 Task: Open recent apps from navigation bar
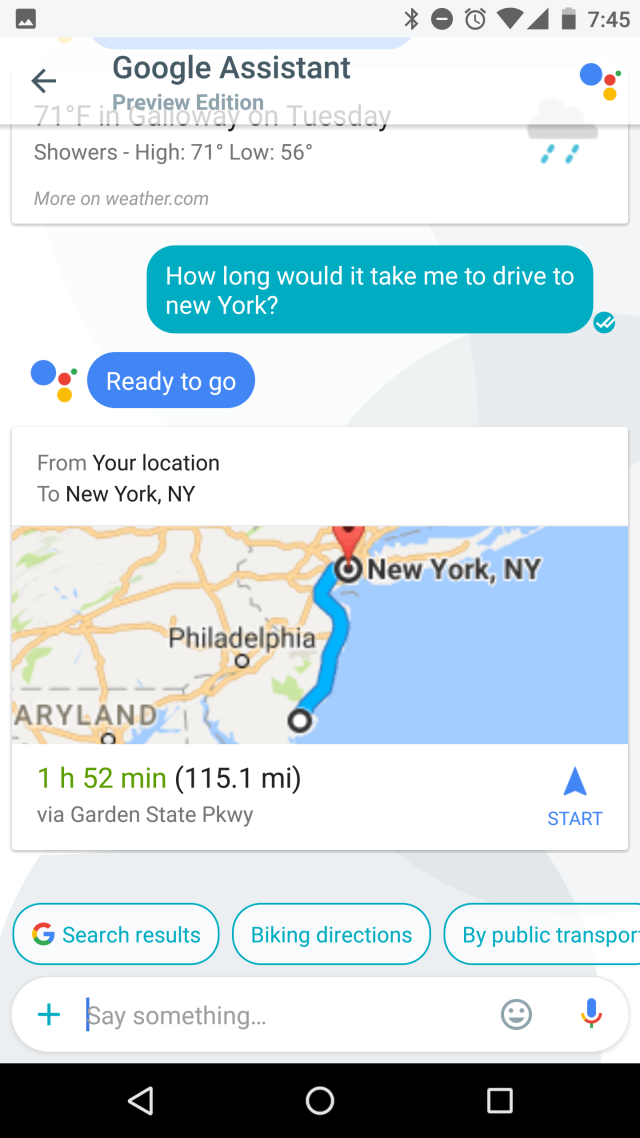(x=500, y=1101)
